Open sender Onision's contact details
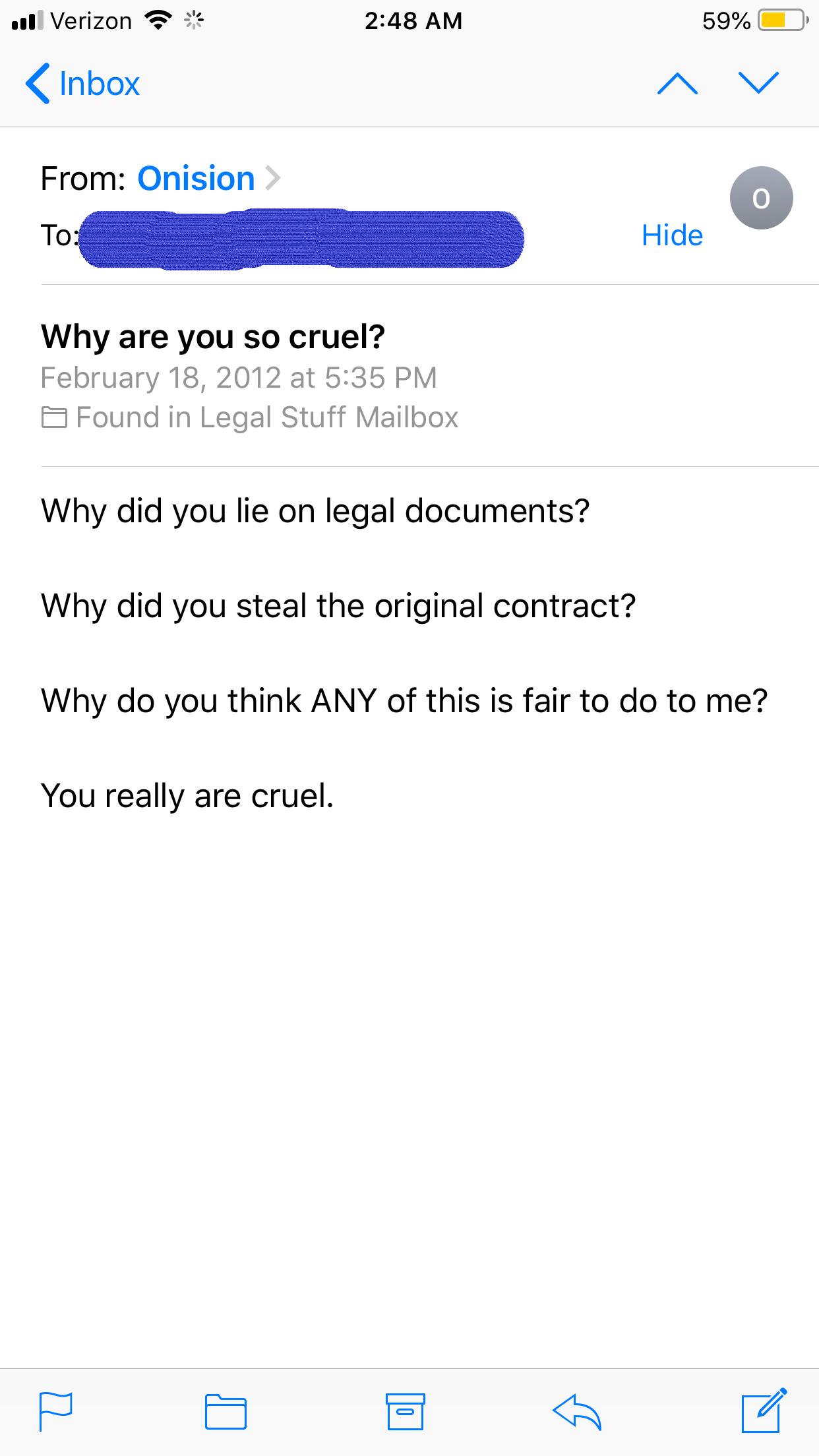 [x=208, y=178]
